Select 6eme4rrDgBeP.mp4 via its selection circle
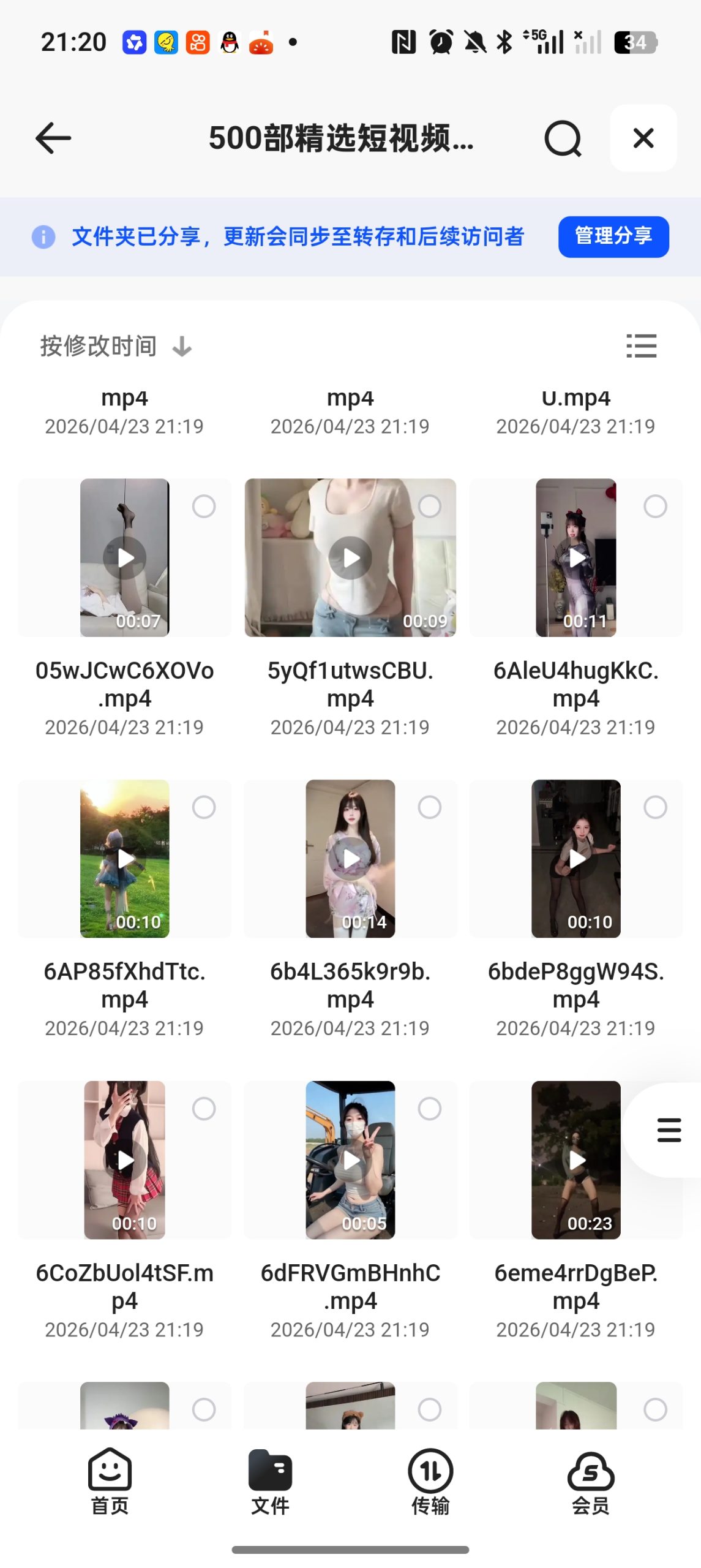701x1568 pixels. point(654,1107)
